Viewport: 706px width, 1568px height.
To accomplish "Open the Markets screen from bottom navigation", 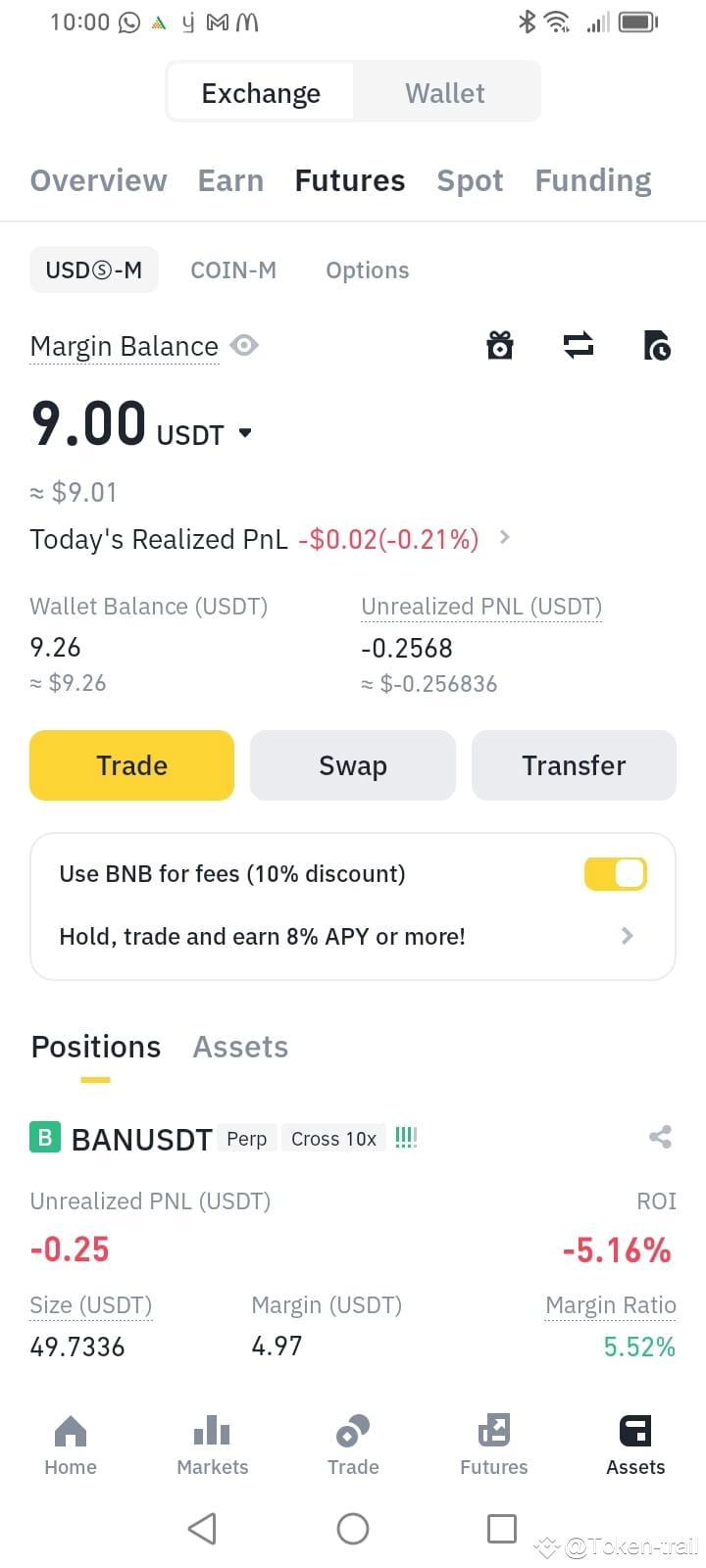I will click(212, 1441).
